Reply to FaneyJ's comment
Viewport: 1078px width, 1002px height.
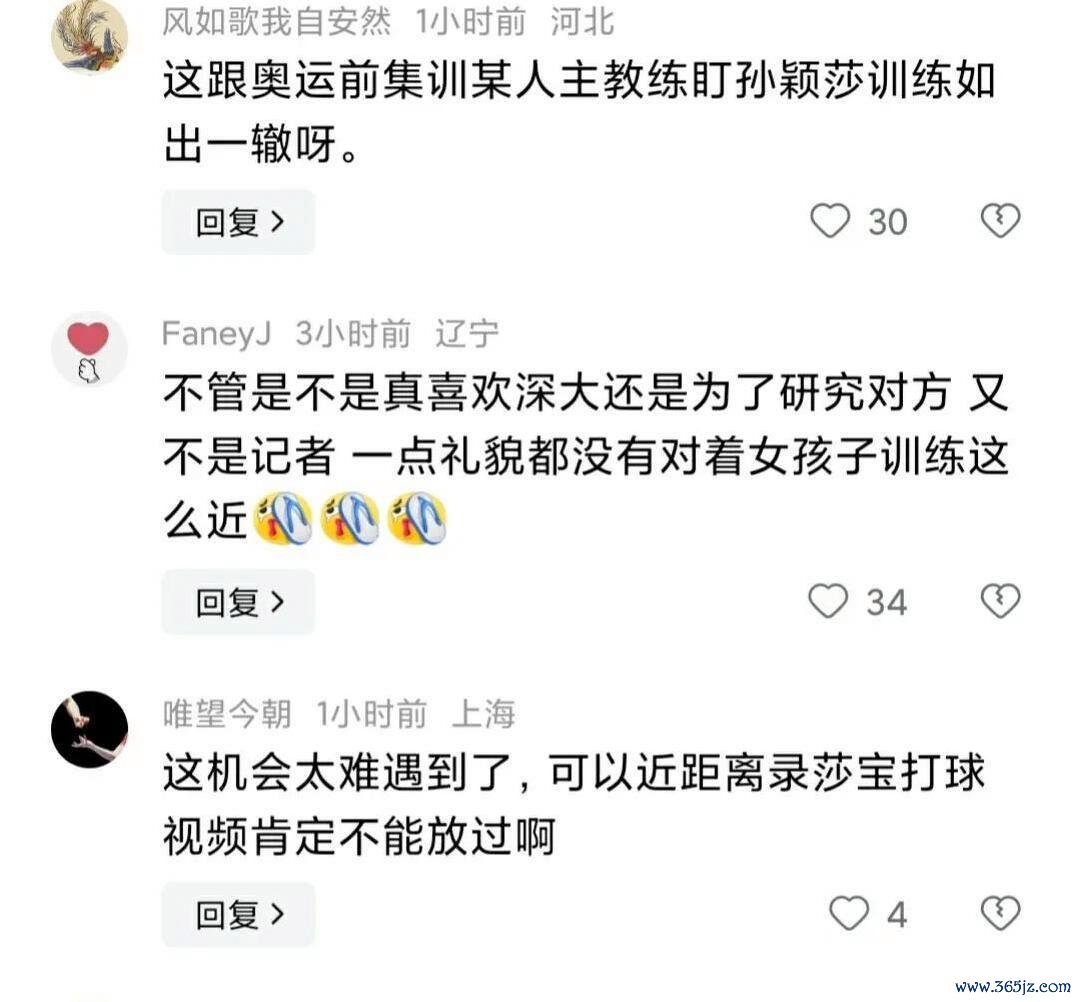pos(238,602)
